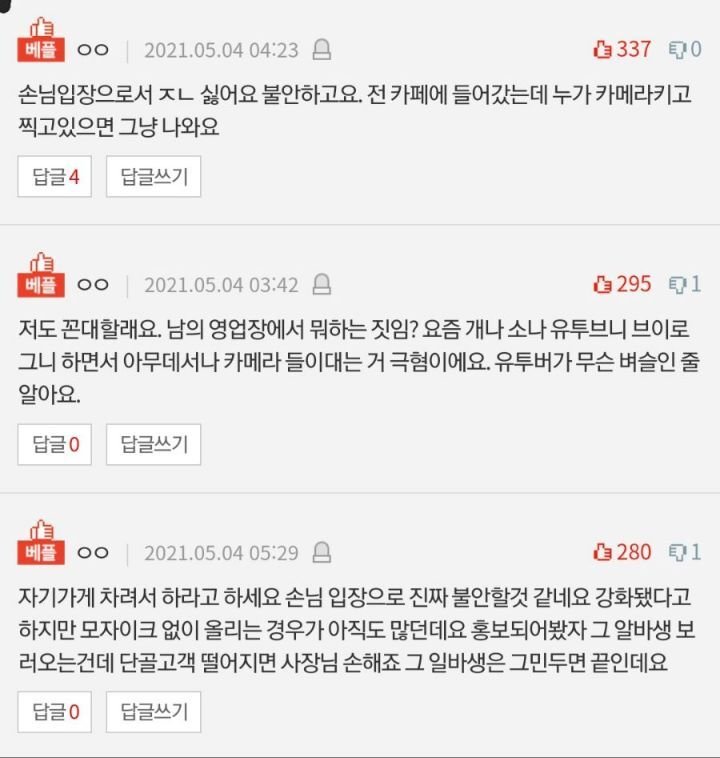This screenshot has height=758, width=720.
Task: Report the comment posted at 03:42
Action: click(322, 285)
